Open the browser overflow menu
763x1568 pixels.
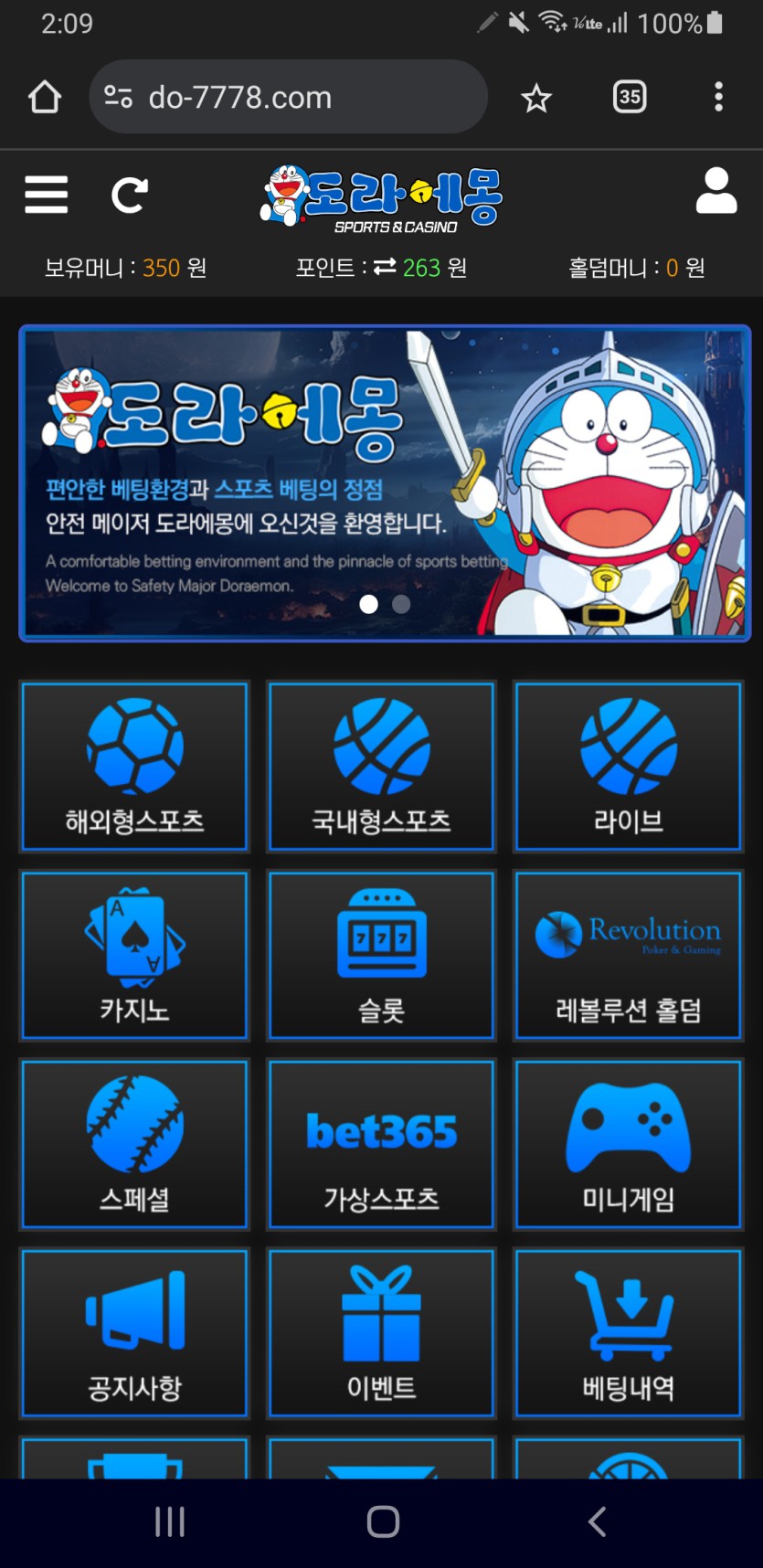pyautogui.click(x=718, y=97)
